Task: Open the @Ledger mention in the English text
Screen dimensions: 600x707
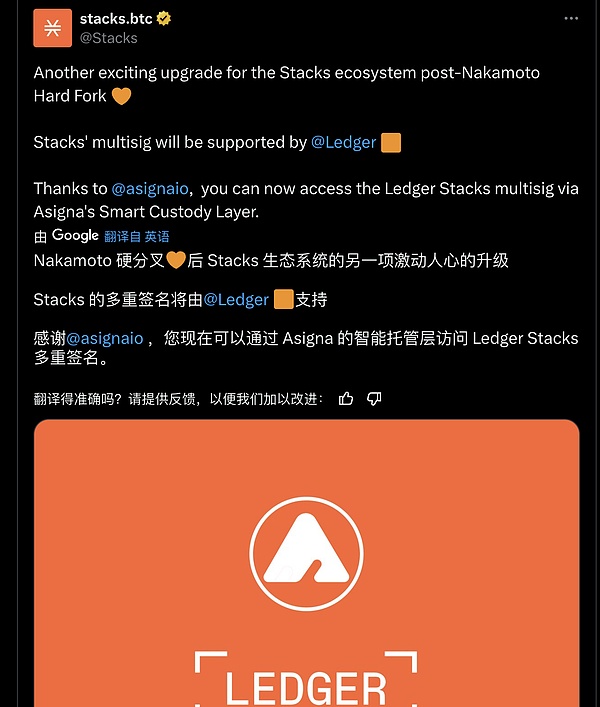Action: coord(343,142)
